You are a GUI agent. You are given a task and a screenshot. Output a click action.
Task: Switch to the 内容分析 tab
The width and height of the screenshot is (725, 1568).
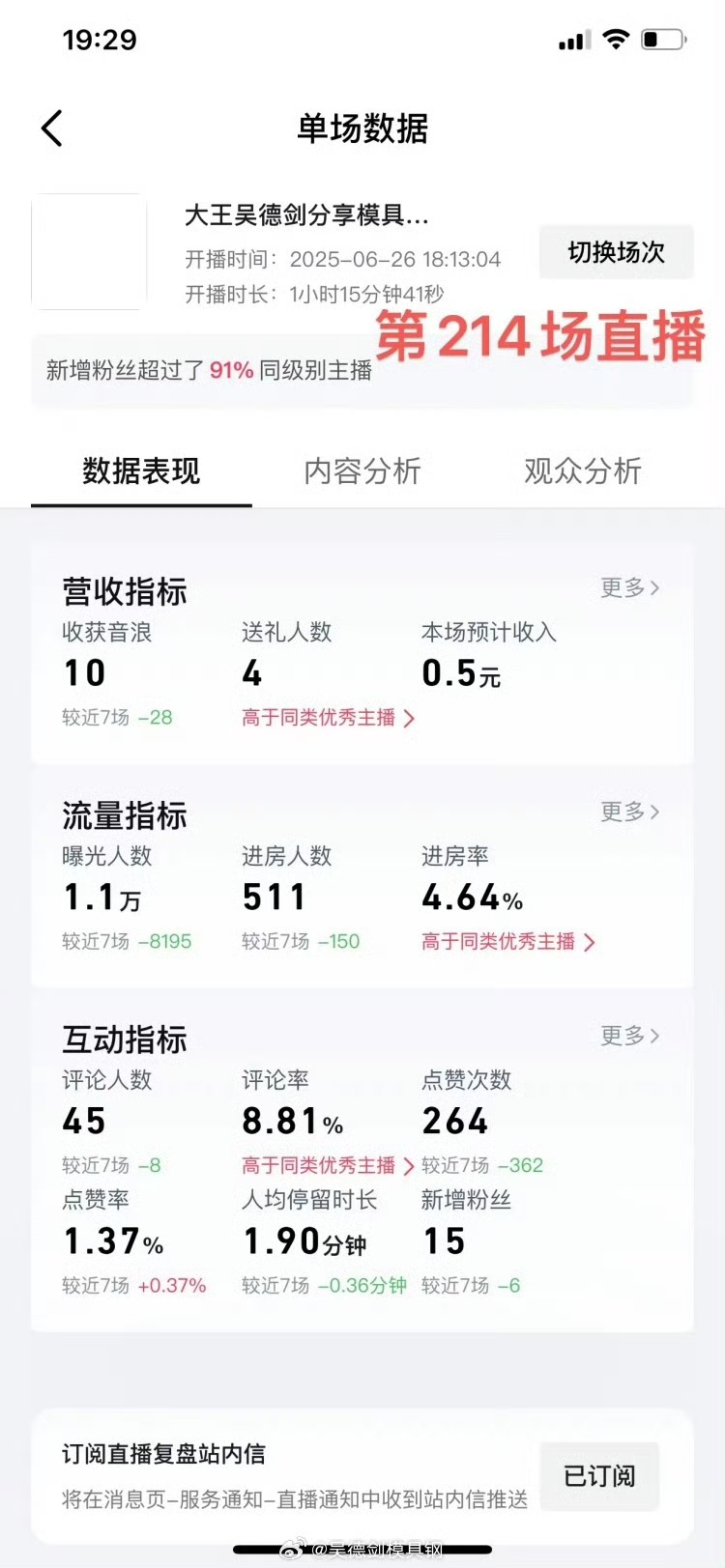click(362, 471)
